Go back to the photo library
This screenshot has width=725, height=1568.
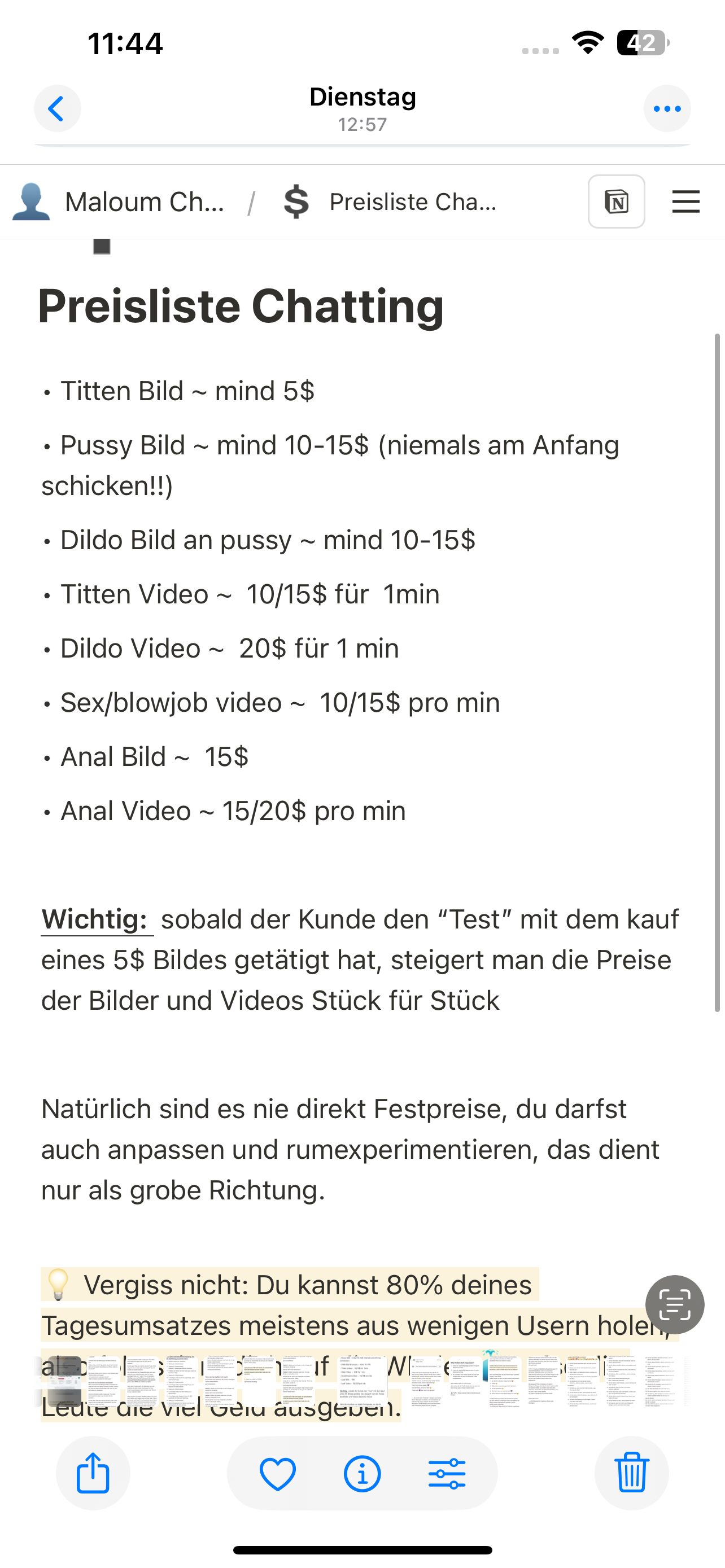coord(57,109)
